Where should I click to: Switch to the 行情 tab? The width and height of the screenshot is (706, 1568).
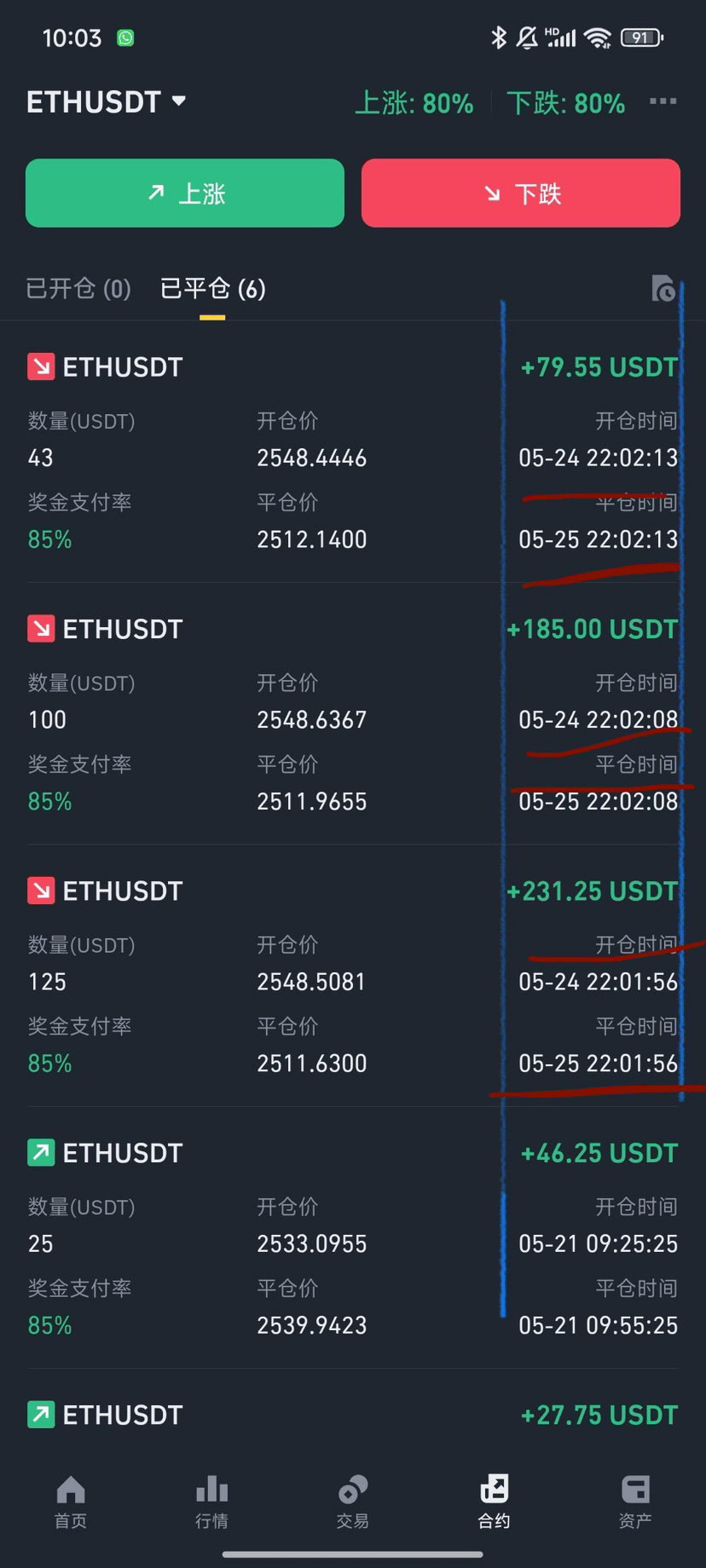tap(211, 1502)
